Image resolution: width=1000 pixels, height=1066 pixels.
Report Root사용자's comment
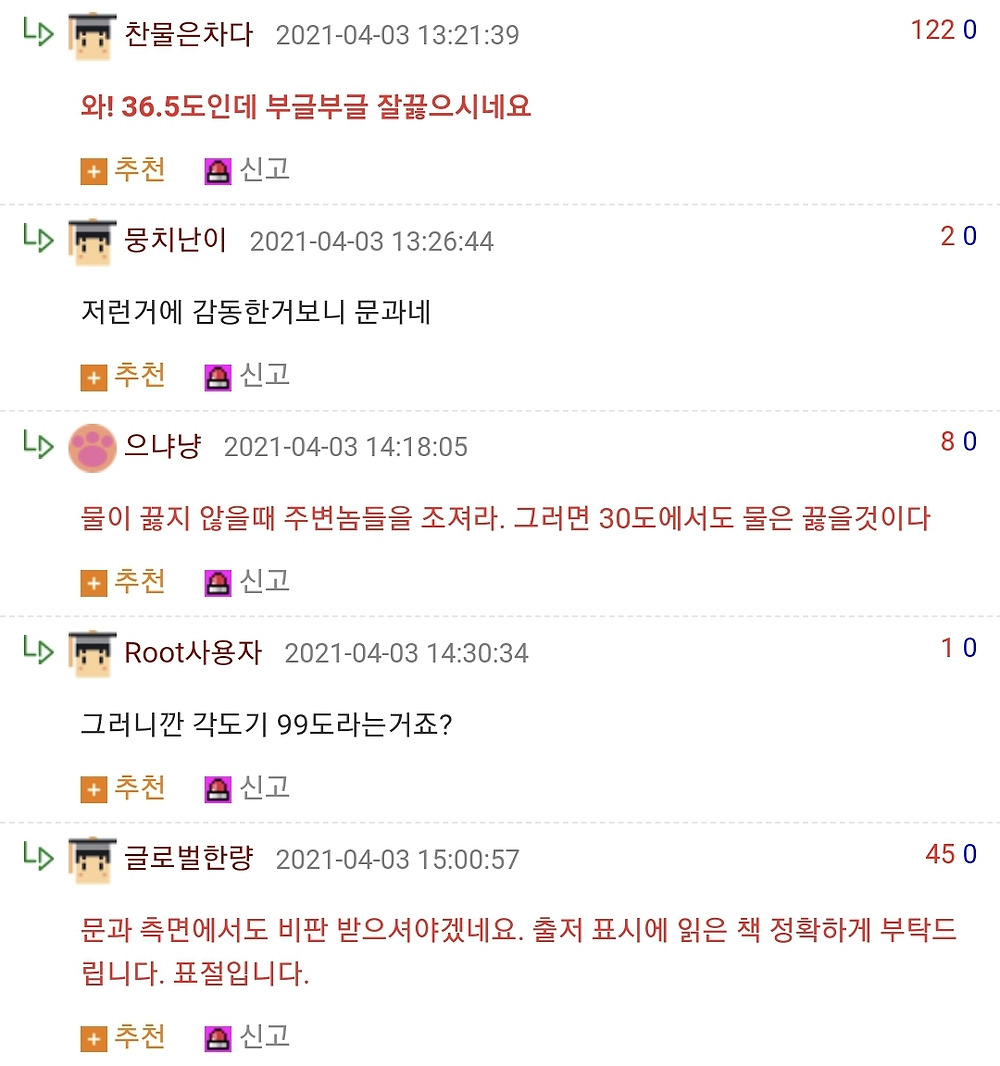pos(248,788)
